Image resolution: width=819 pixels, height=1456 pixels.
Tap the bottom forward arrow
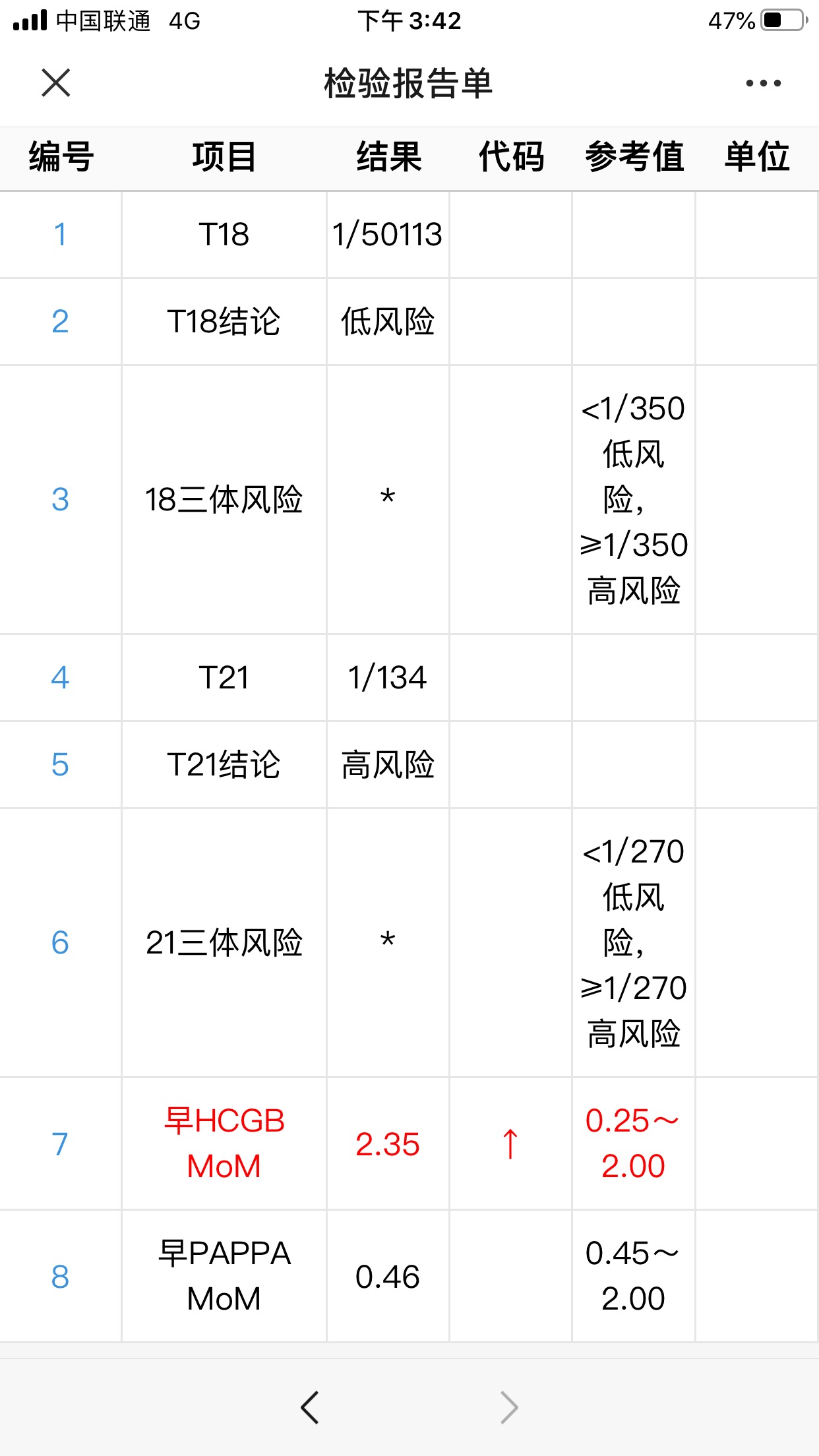(509, 1407)
